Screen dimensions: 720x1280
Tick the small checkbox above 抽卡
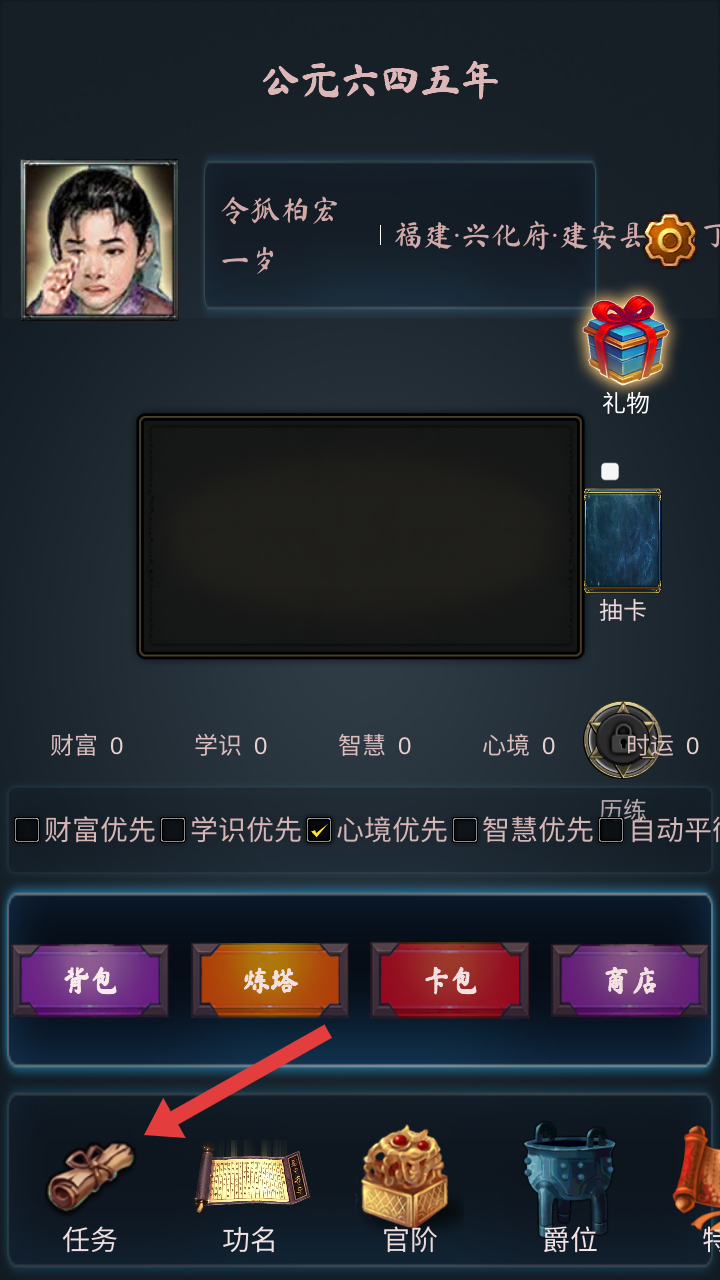(610, 472)
